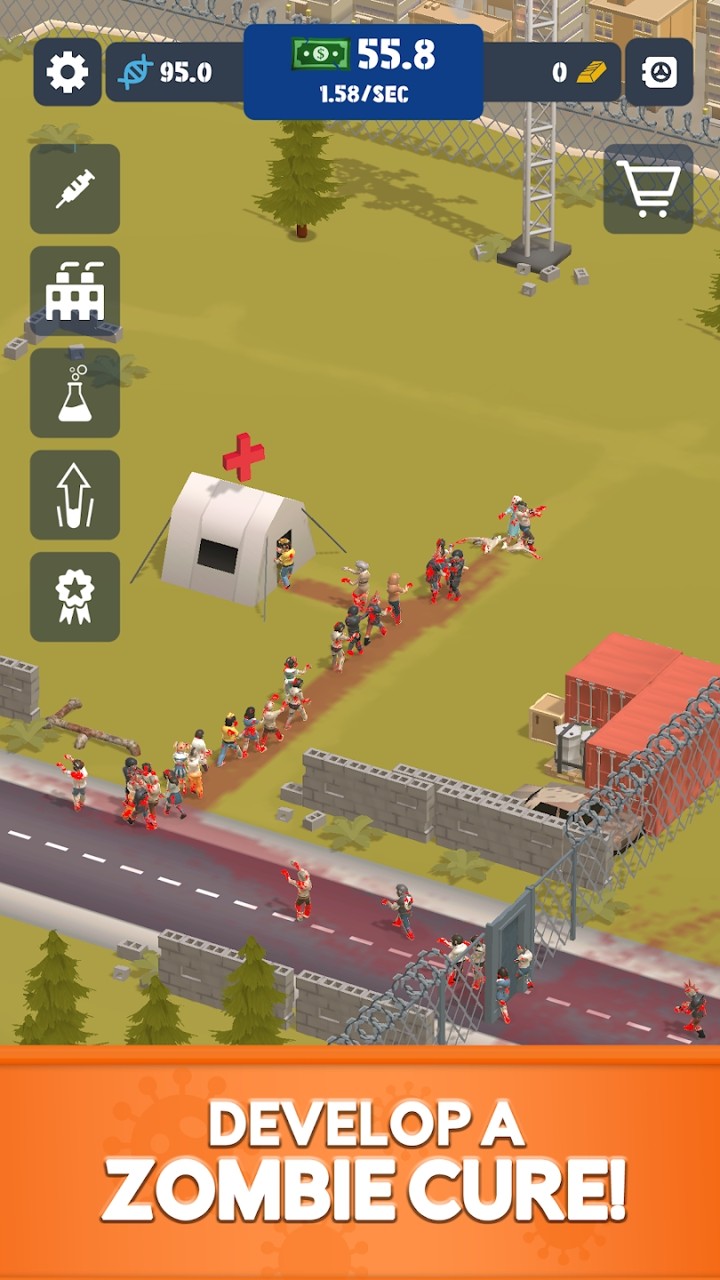Viewport: 720px width, 1280px height.
Task: Open the settings gear
Action: [67, 72]
